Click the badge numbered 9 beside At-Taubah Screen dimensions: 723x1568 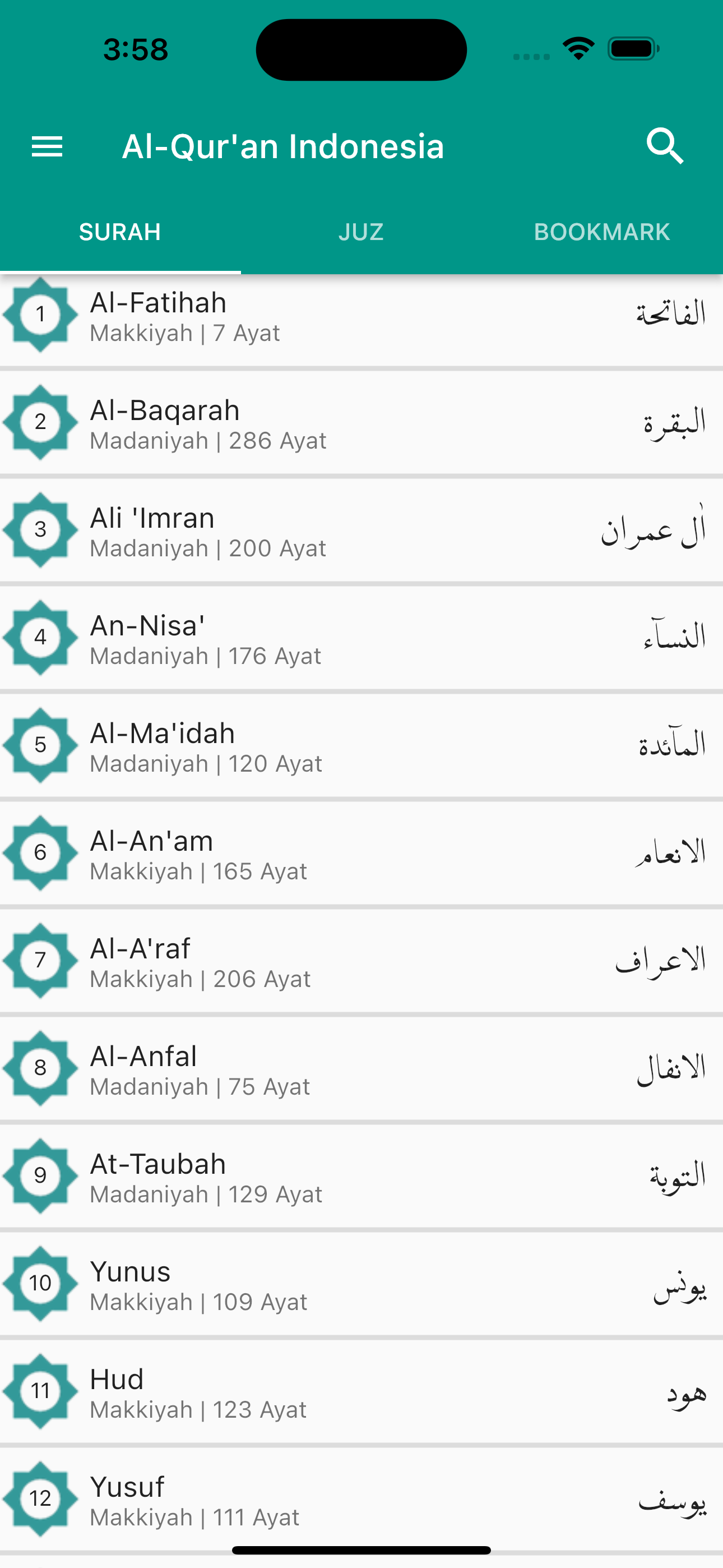click(40, 1175)
